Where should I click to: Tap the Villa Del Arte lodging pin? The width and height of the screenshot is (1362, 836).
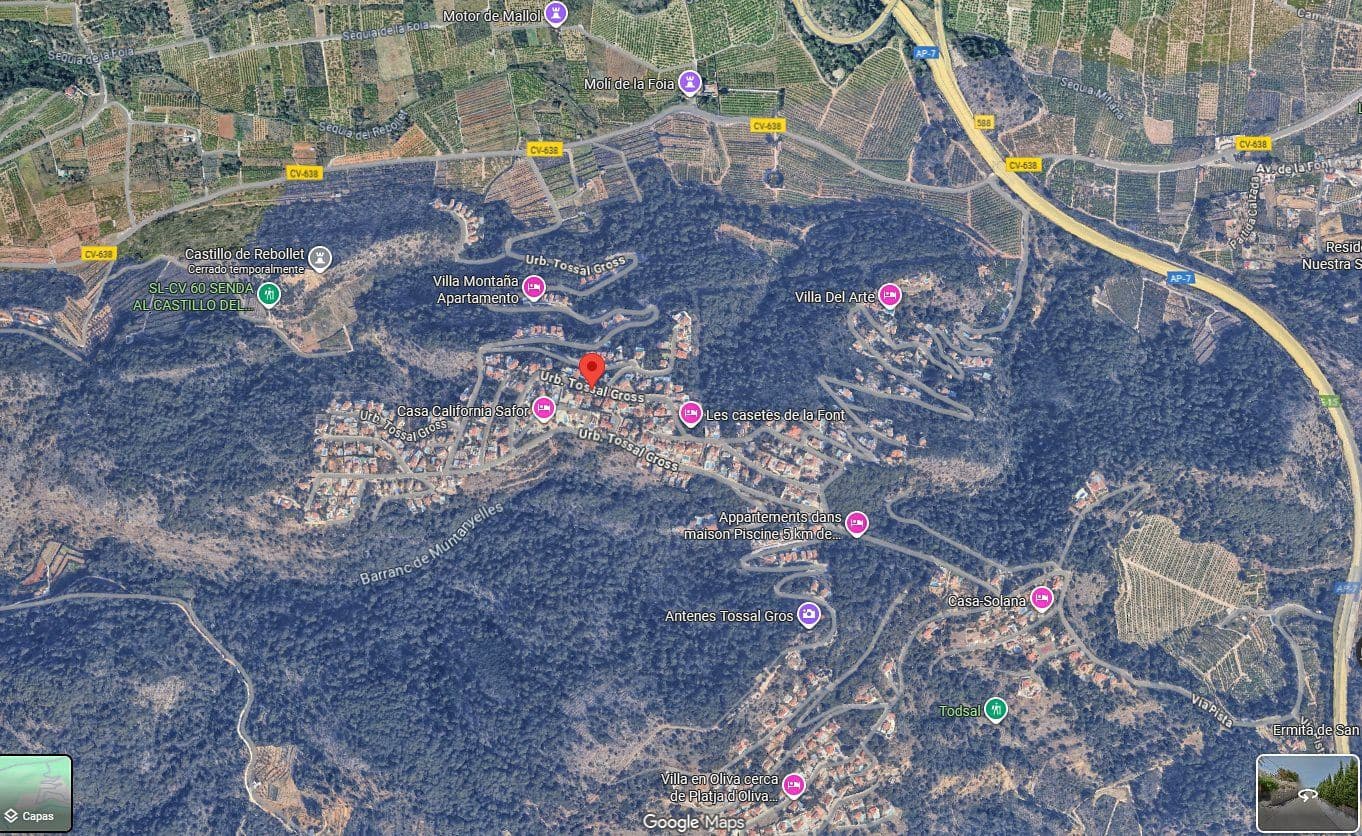(x=889, y=295)
